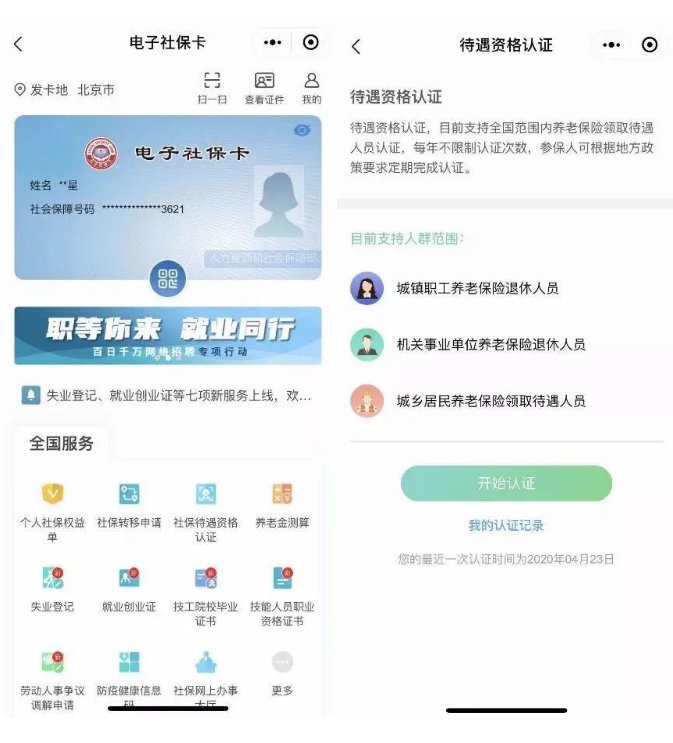
Task: Open the 我的 profile page
Action: coord(312,88)
